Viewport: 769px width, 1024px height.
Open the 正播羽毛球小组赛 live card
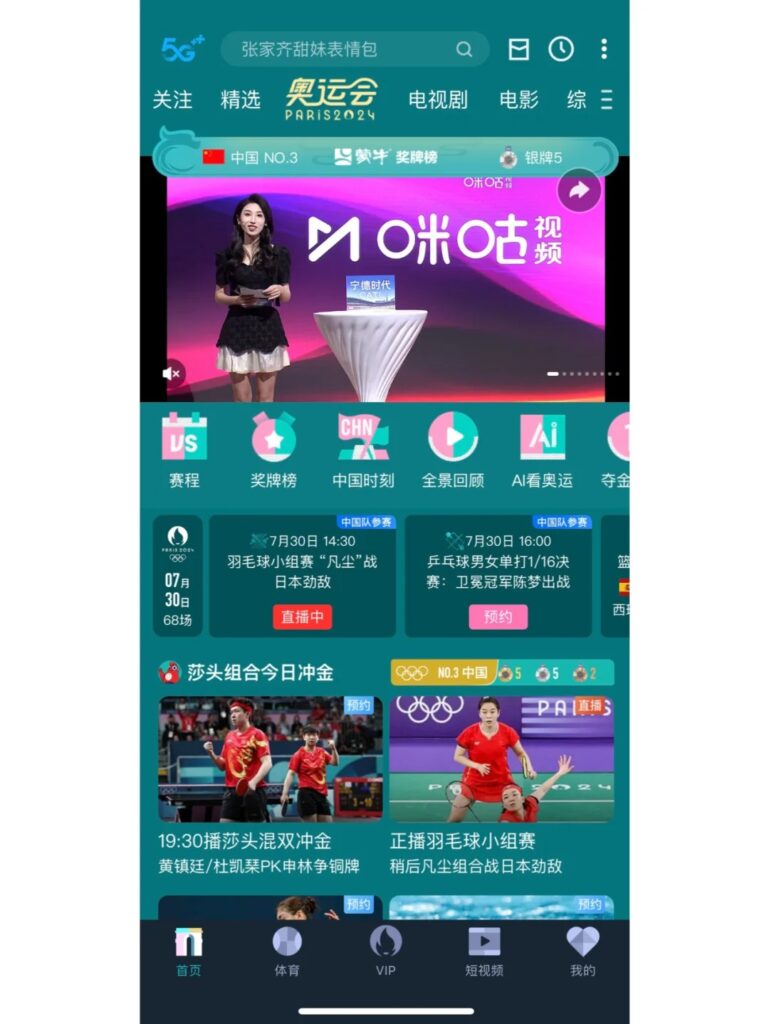point(501,785)
